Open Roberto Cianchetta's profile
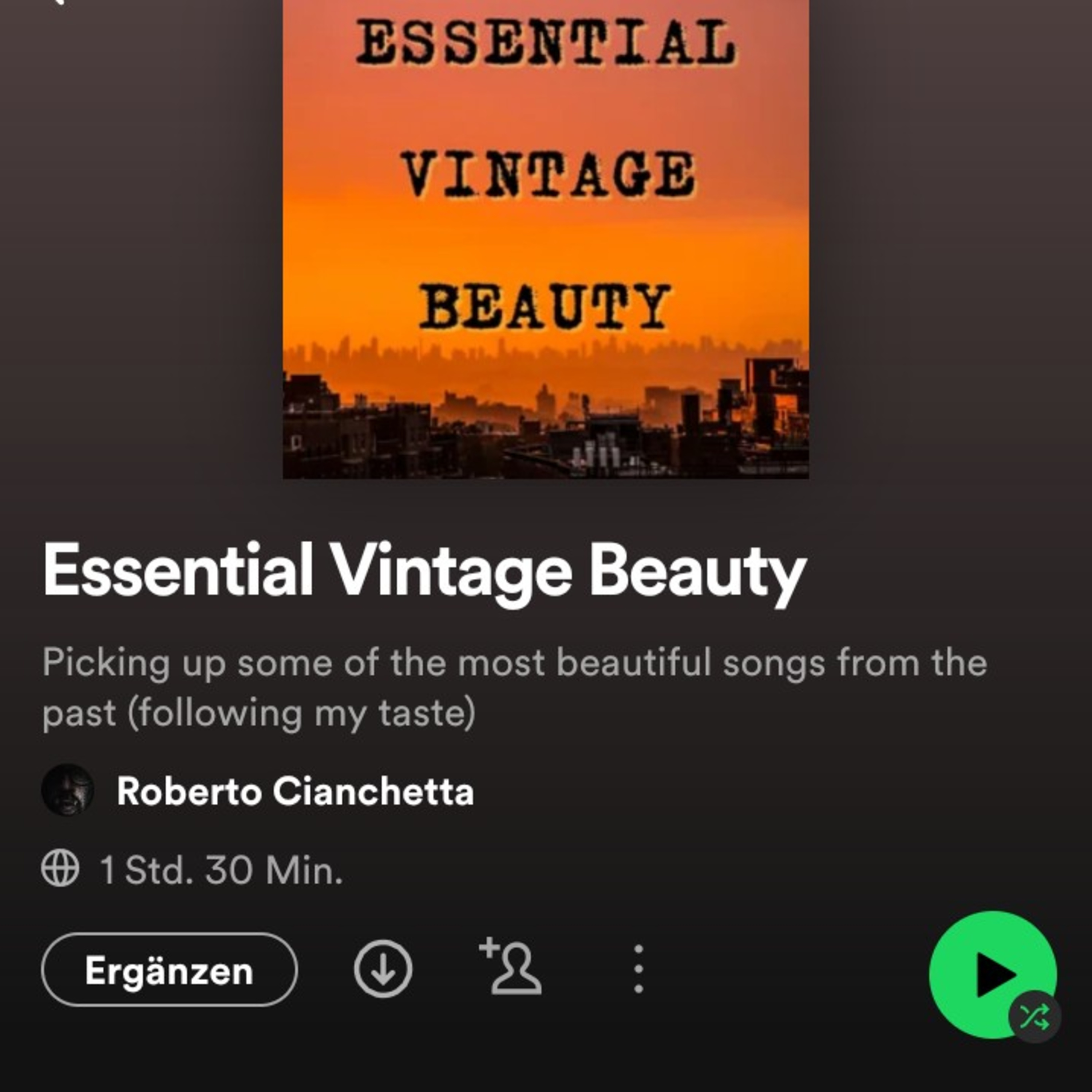This screenshot has height=1092, width=1092. 294,791
